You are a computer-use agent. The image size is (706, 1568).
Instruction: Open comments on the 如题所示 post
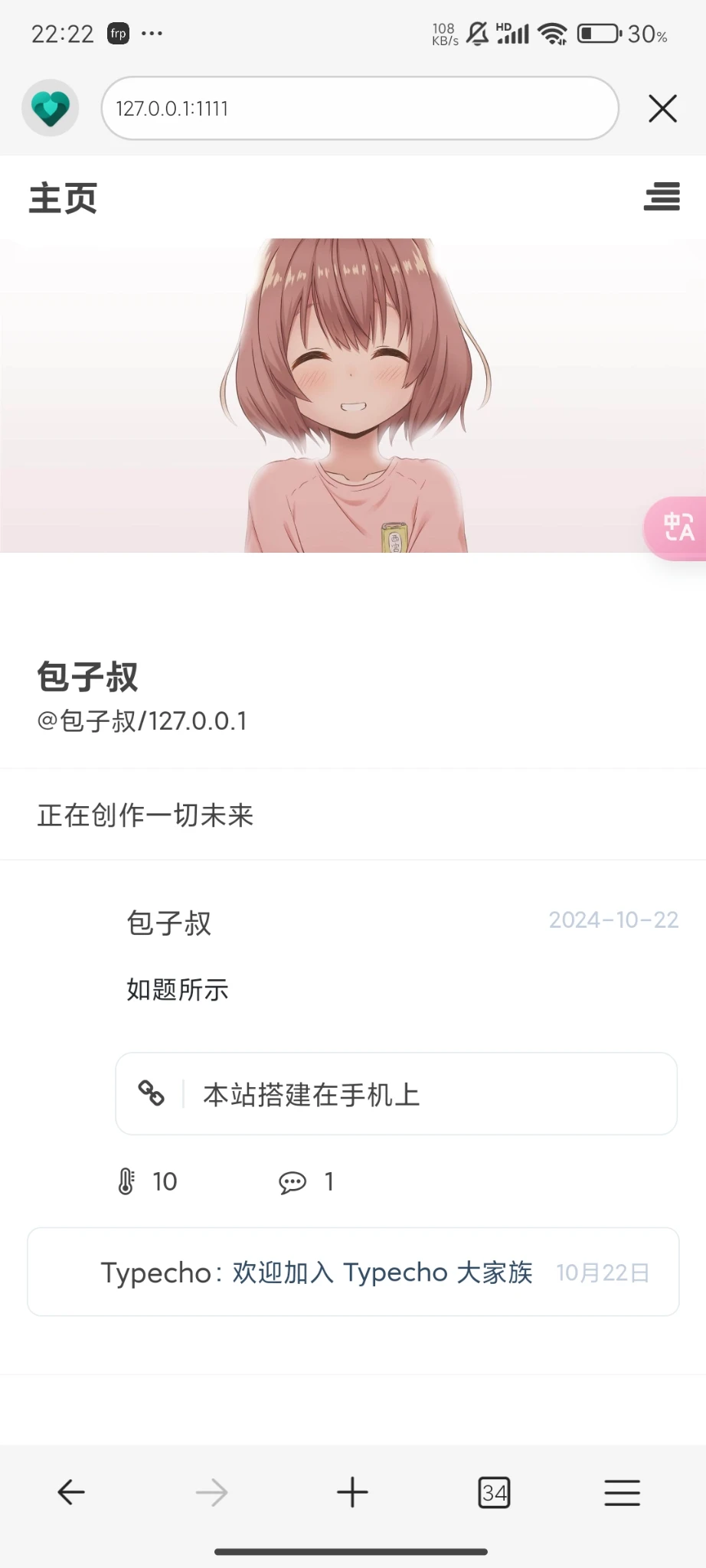(x=305, y=1182)
